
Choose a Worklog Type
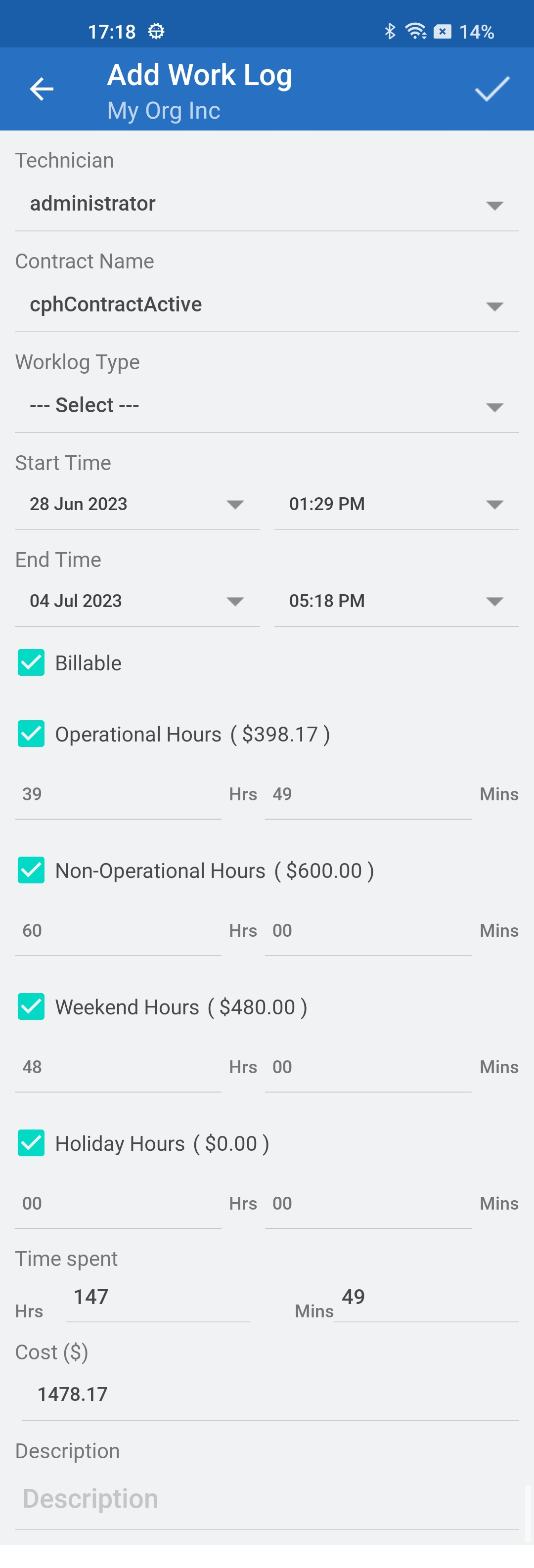(266, 406)
